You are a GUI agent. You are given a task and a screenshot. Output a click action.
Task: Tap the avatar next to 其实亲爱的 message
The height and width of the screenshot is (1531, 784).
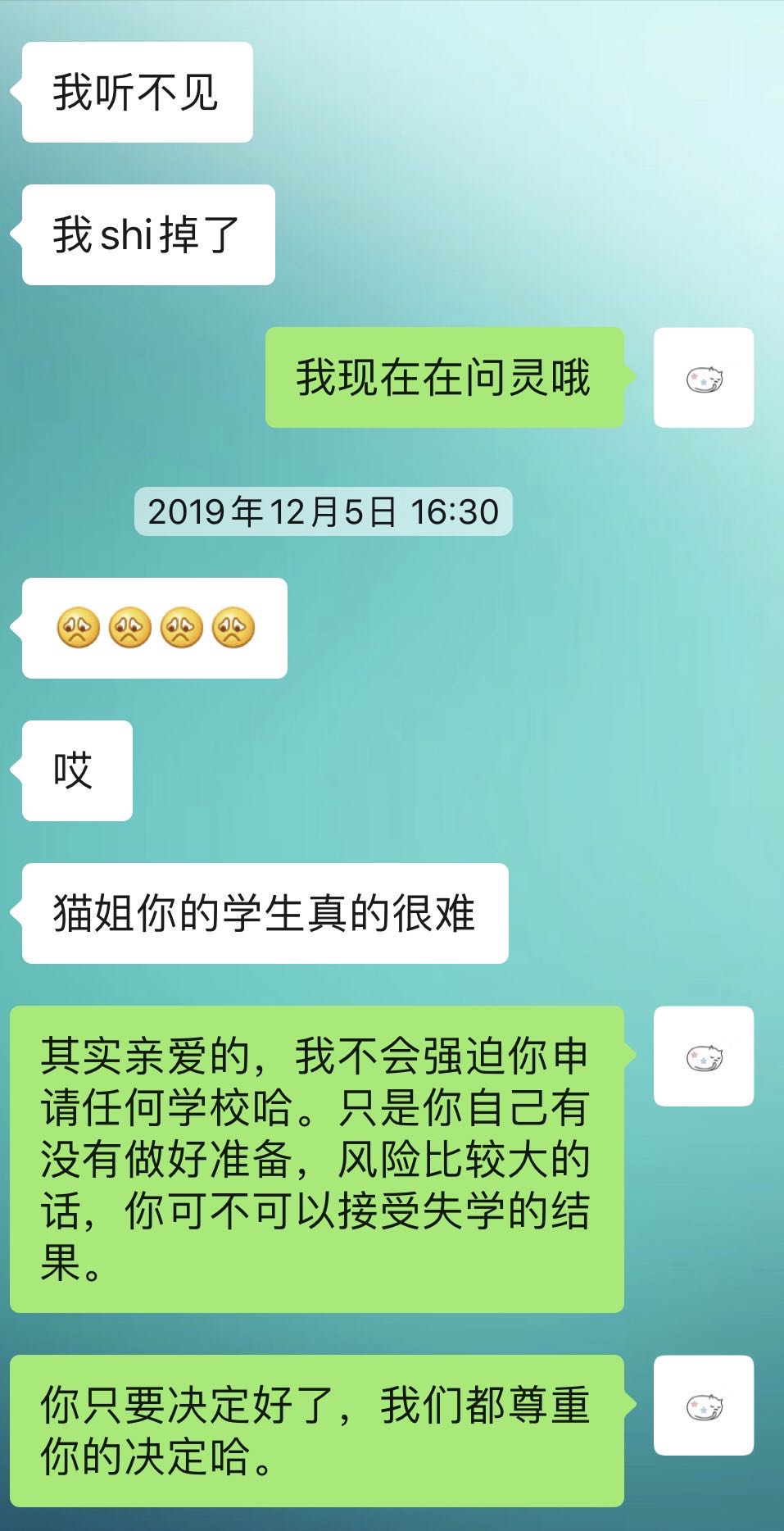[x=703, y=1056]
